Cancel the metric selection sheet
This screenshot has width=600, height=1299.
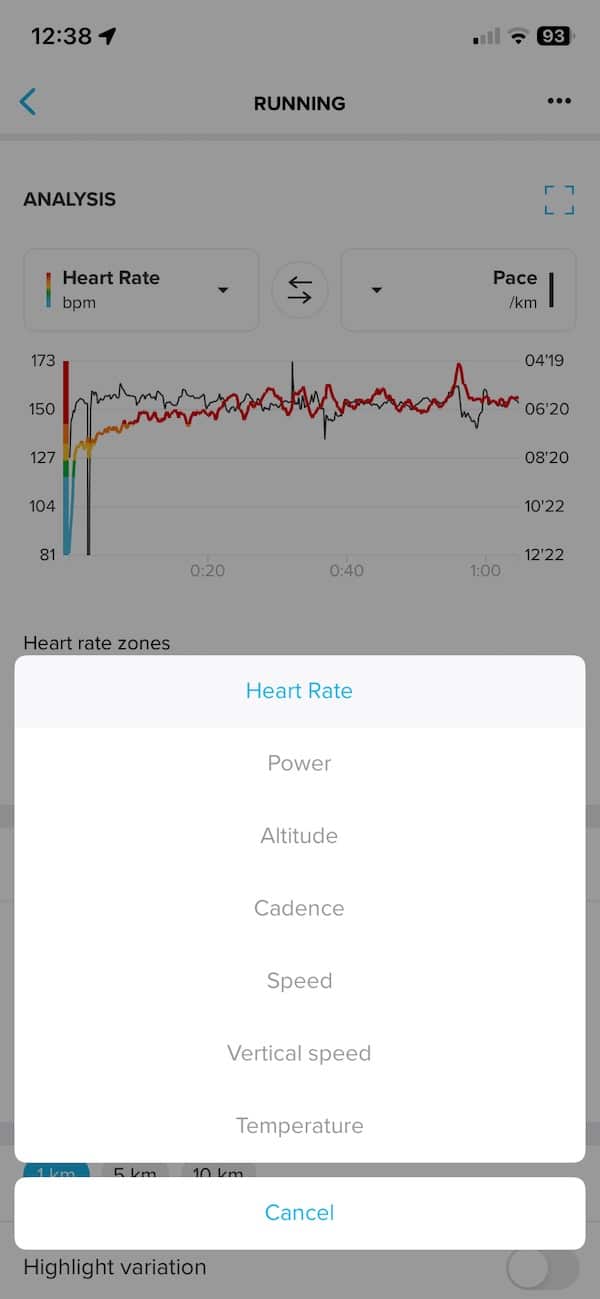tap(299, 1213)
